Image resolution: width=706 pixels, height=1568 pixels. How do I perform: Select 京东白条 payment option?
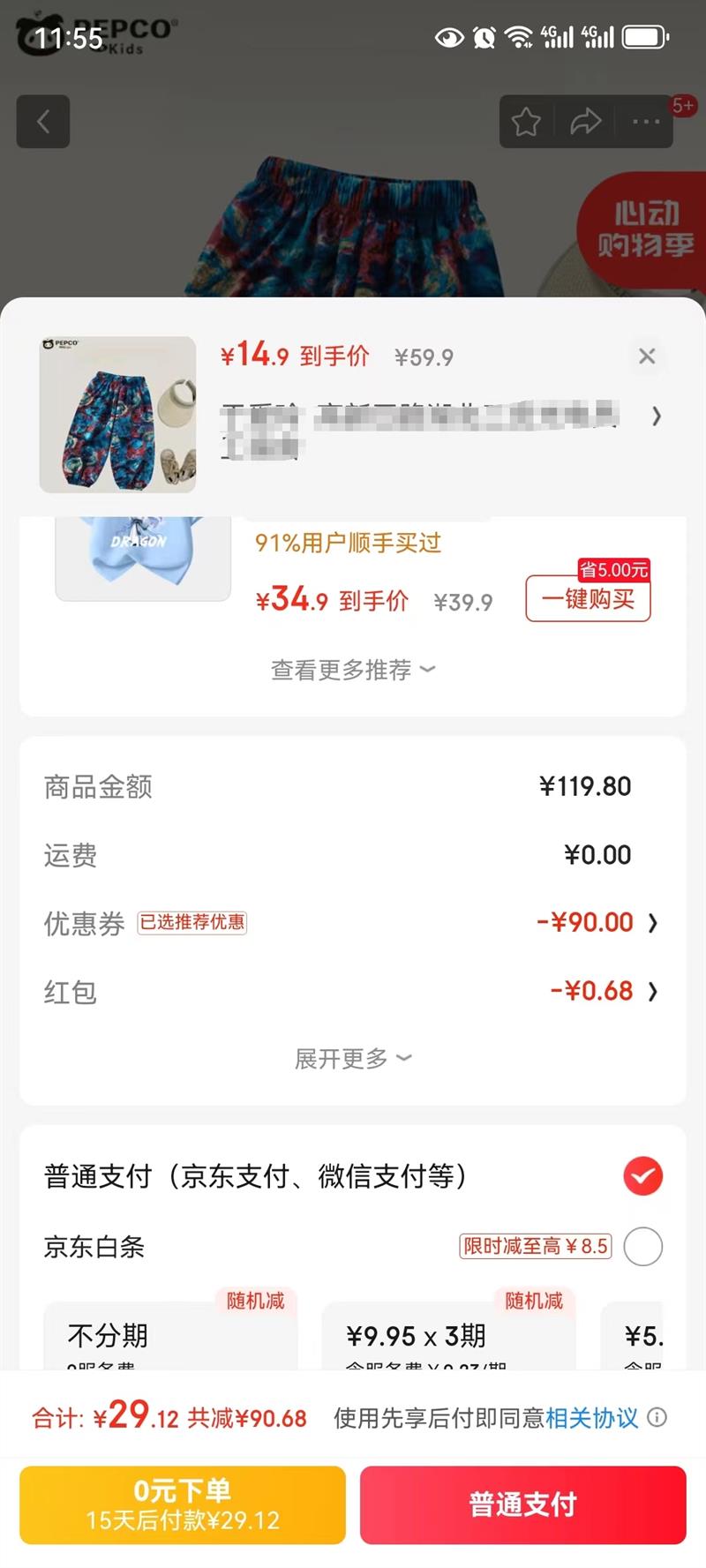click(642, 1247)
